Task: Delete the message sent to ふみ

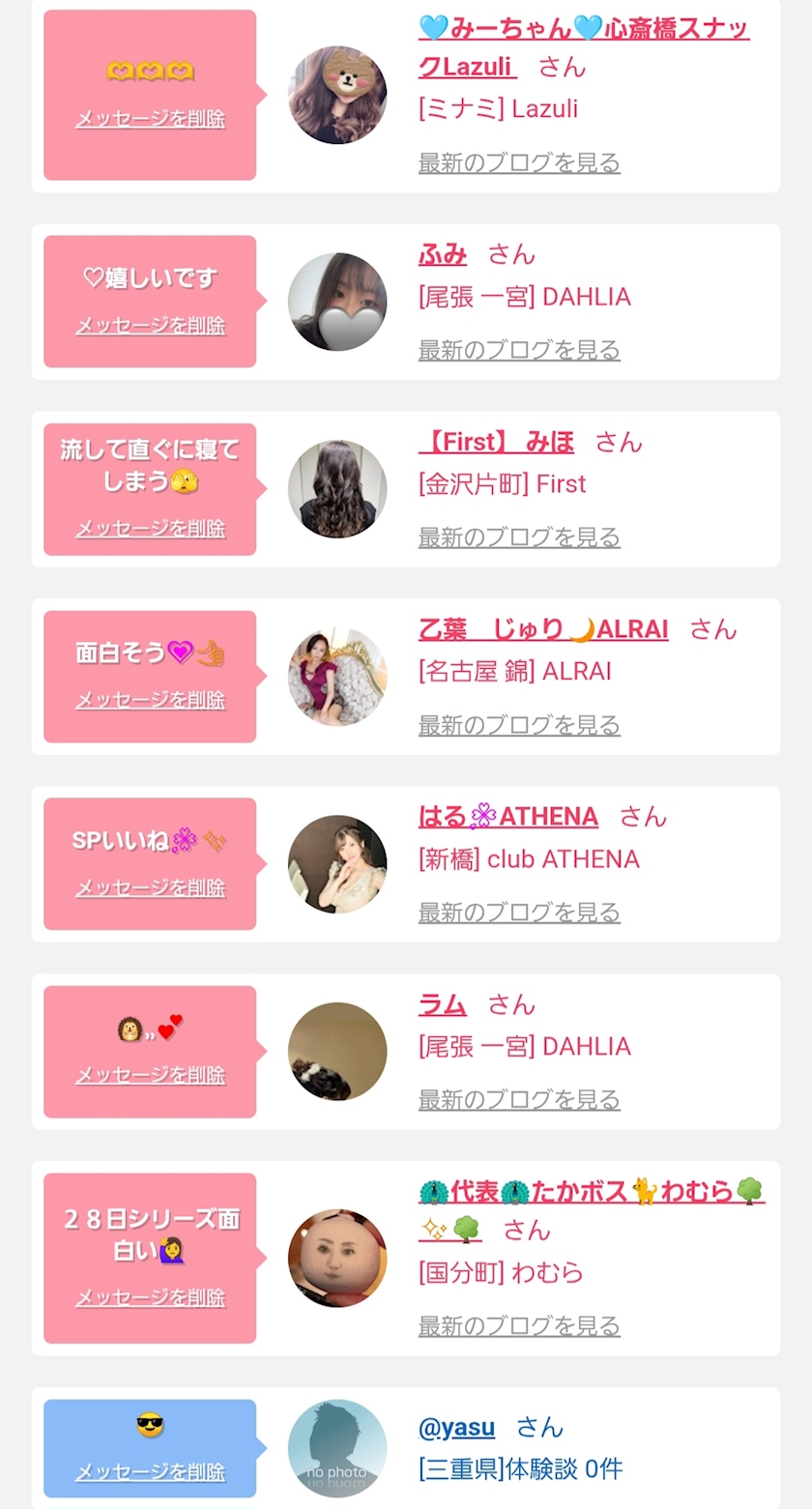Action: [150, 326]
